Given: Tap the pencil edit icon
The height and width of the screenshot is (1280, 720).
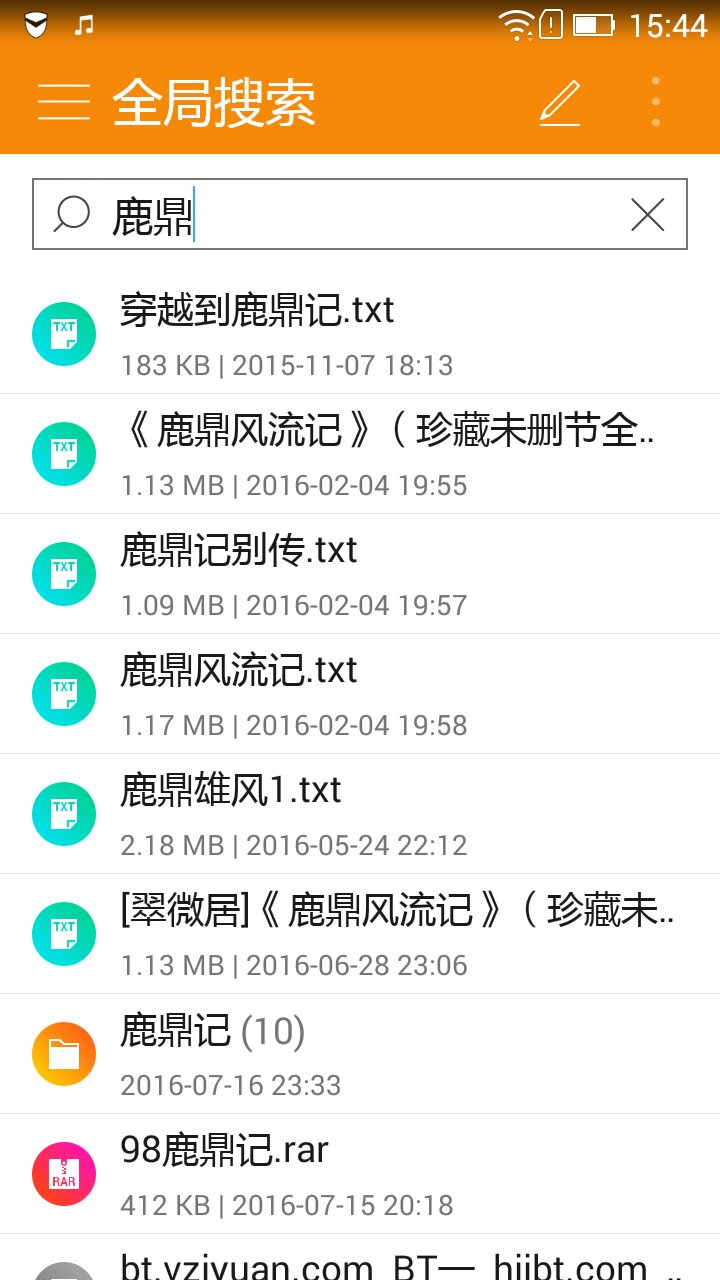Looking at the screenshot, I should click(x=560, y=102).
